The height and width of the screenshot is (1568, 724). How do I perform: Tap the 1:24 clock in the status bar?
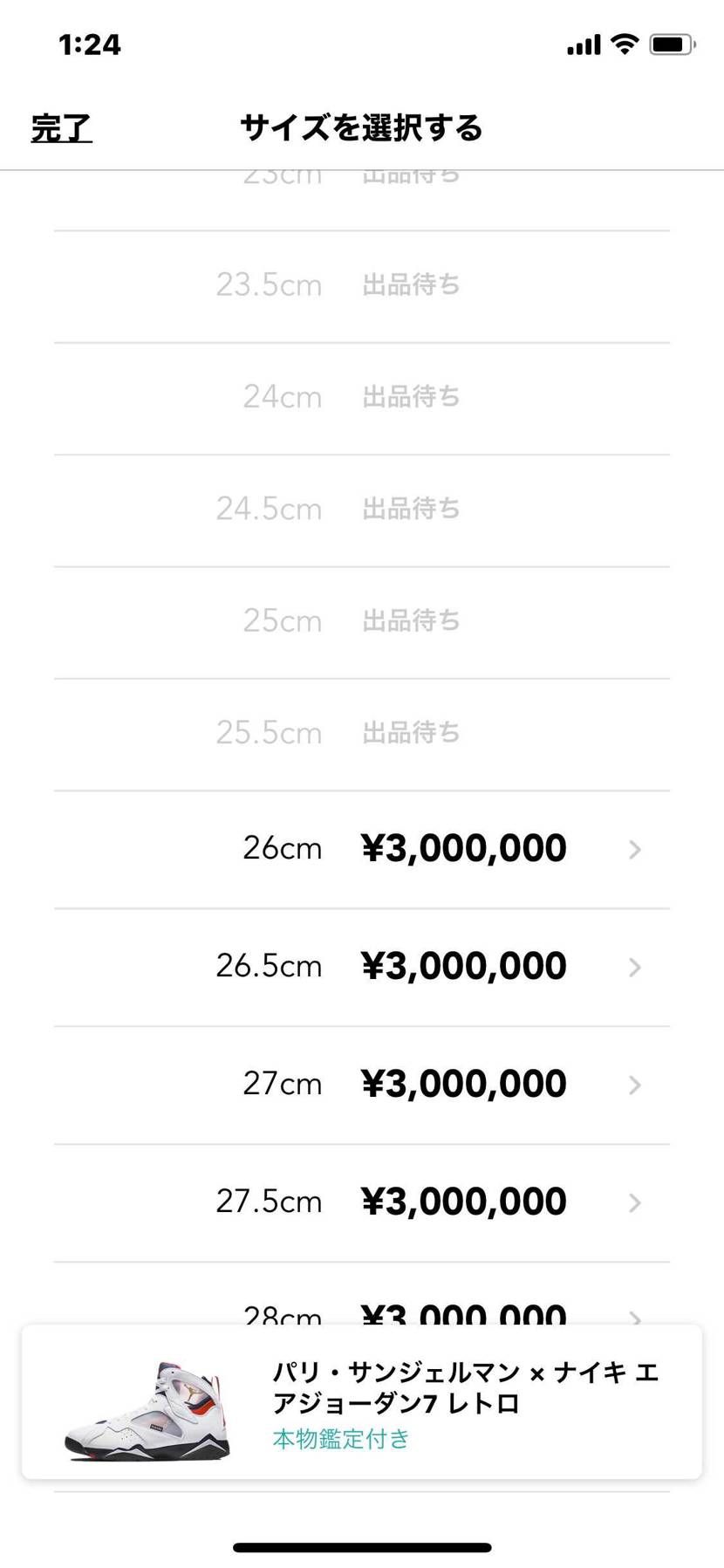coord(90,44)
